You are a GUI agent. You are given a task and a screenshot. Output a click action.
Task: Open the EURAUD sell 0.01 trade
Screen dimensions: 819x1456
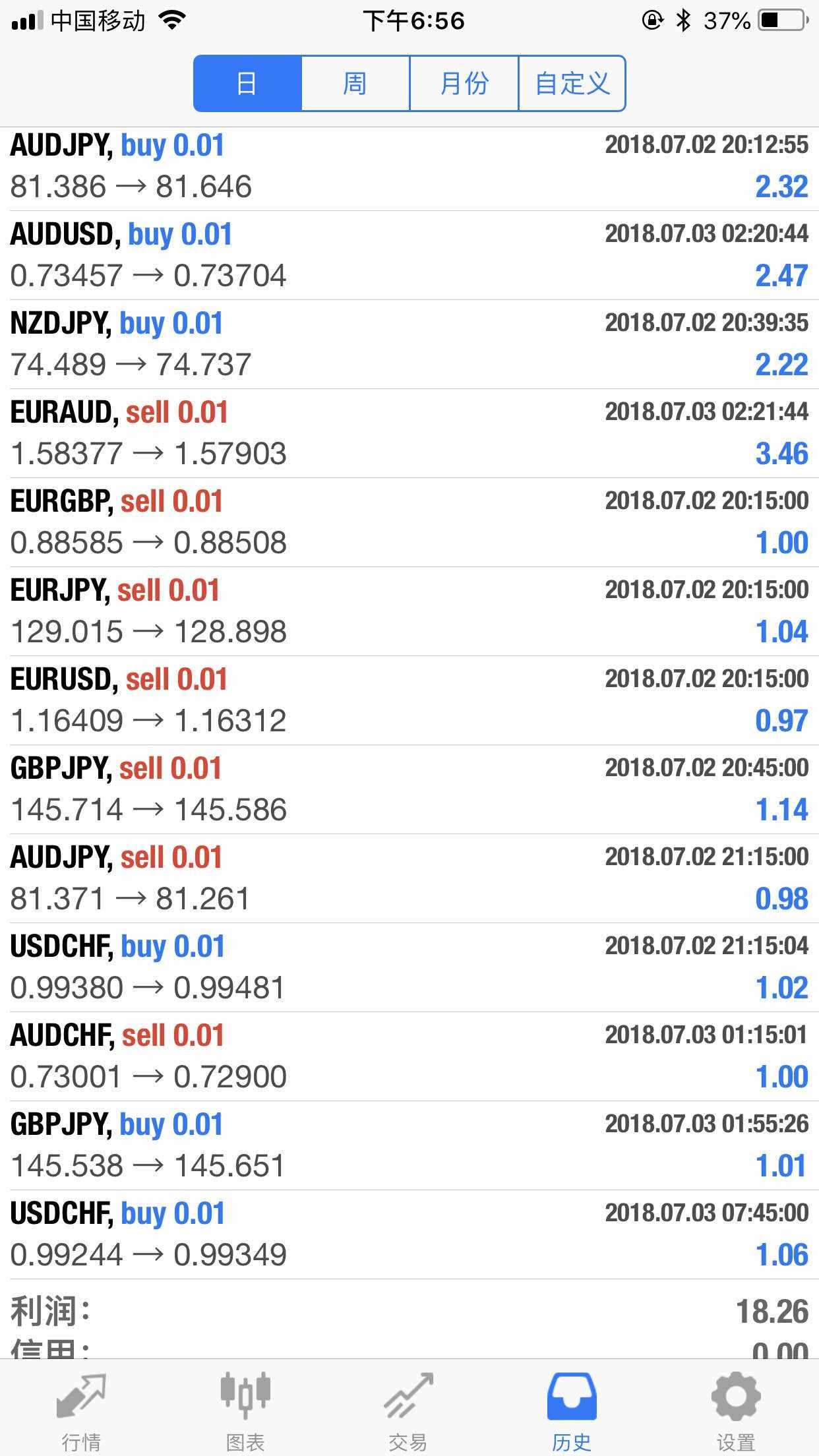pos(409,433)
